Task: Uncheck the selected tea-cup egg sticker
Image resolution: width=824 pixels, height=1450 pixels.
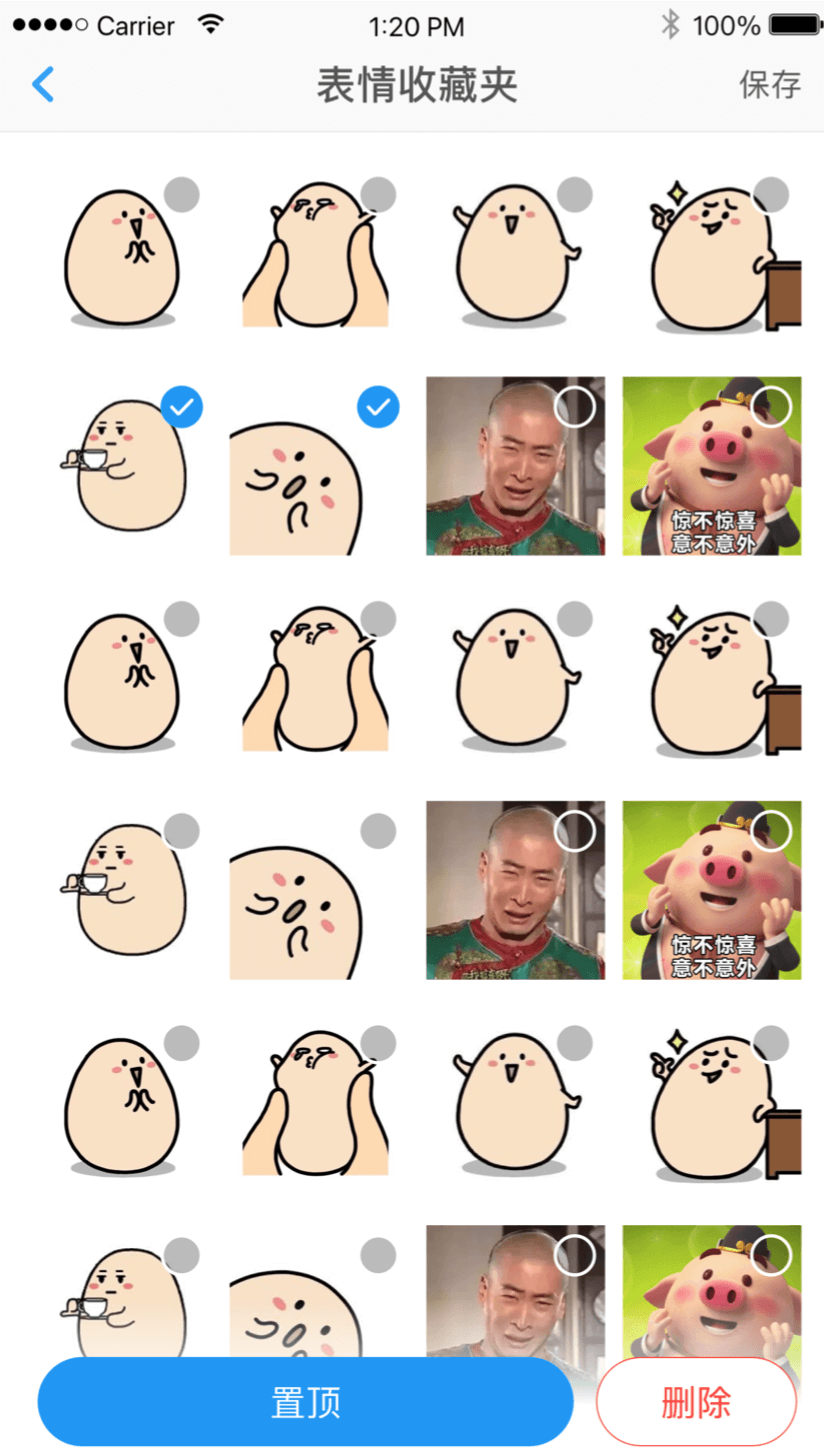Action: point(182,407)
